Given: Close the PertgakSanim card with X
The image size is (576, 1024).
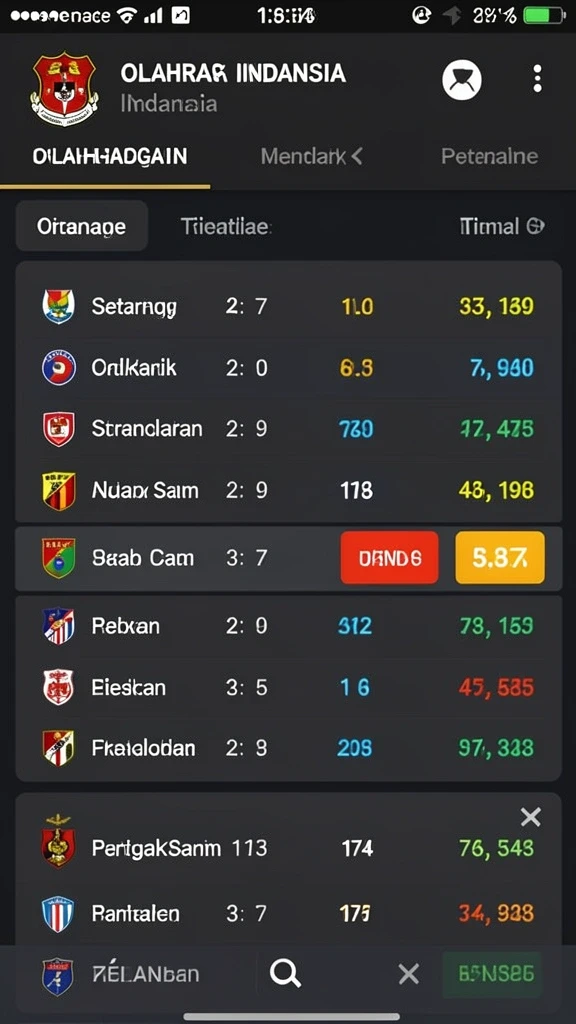Looking at the screenshot, I should pyautogui.click(x=530, y=816).
